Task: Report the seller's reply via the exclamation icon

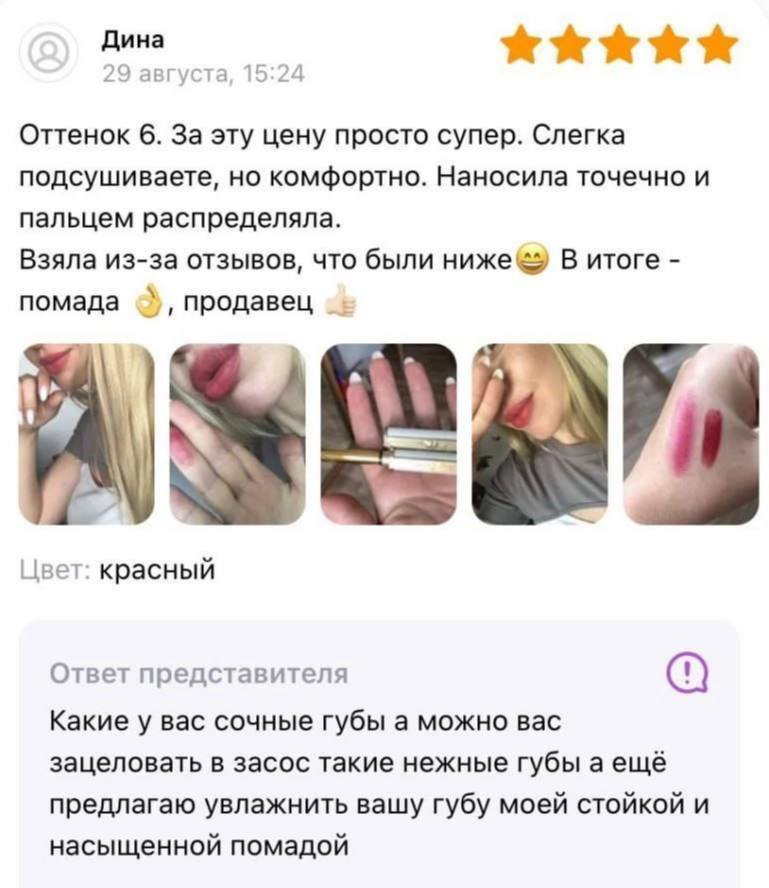Action: click(x=687, y=672)
